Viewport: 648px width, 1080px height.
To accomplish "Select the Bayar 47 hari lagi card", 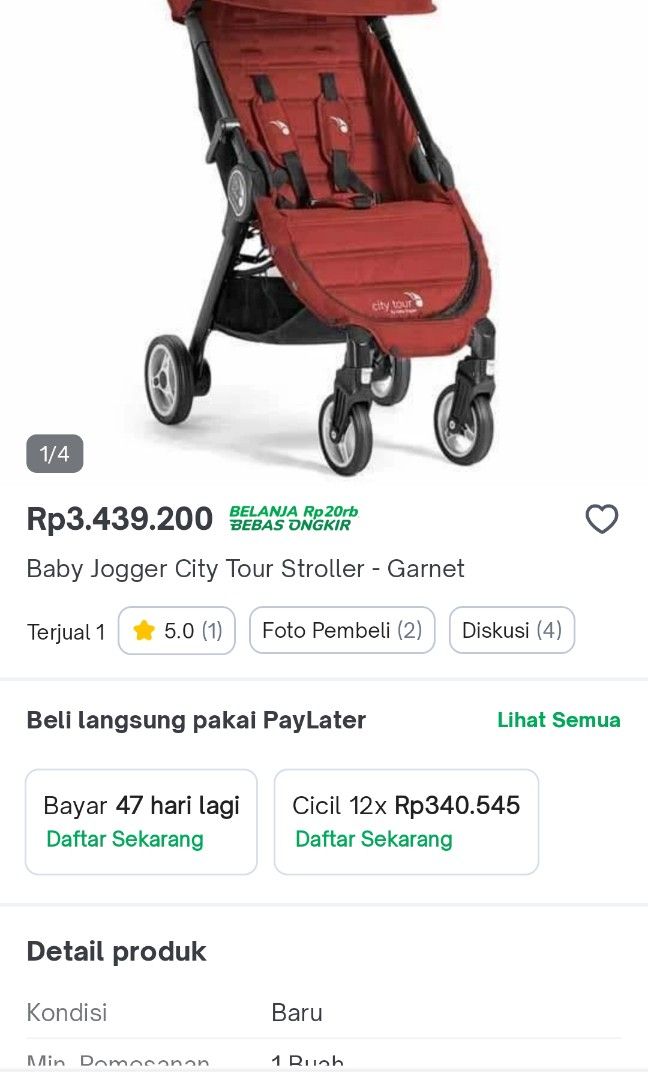I will (x=141, y=821).
